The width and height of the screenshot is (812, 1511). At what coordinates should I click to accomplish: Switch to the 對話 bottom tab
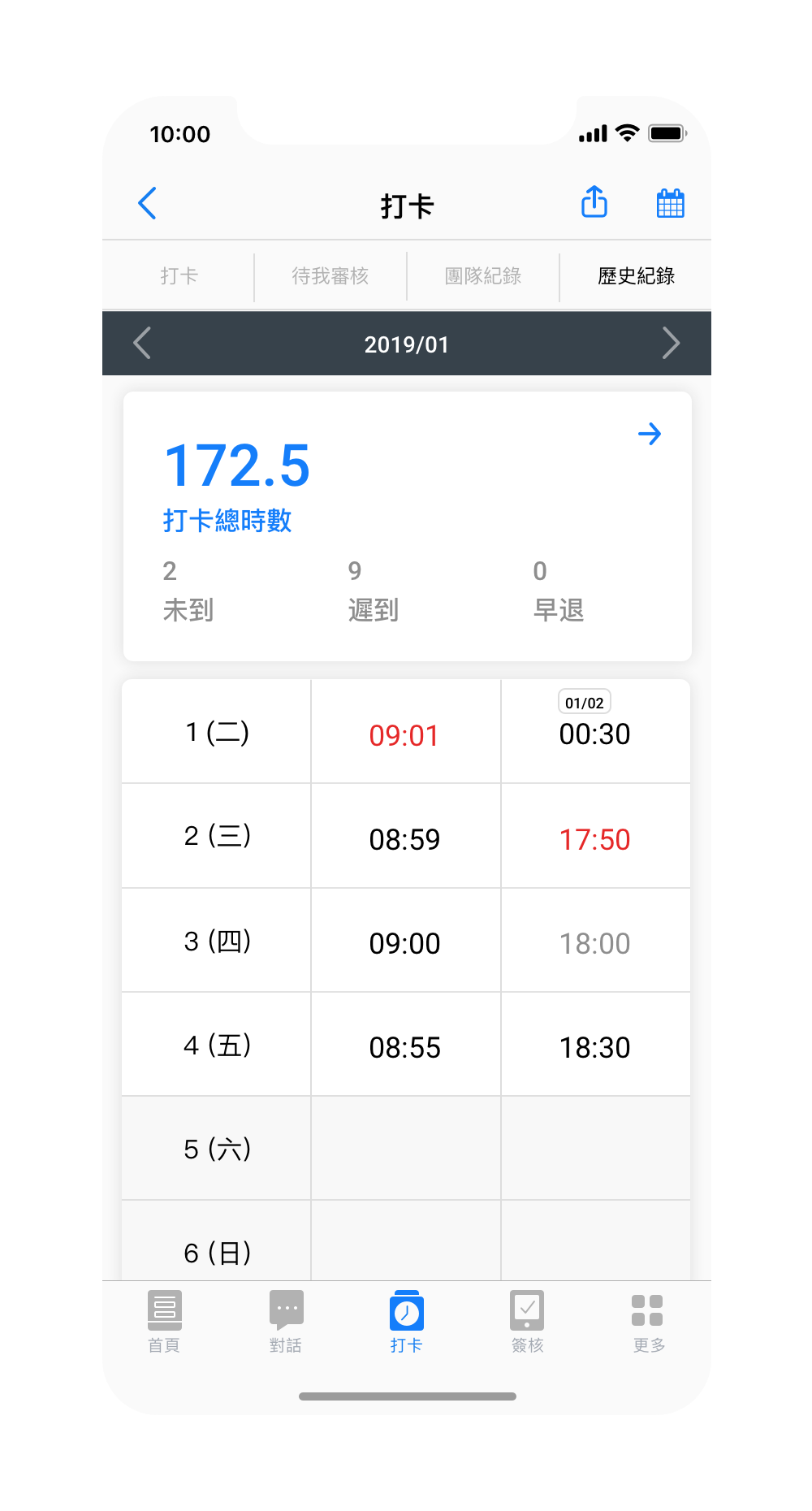click(286, 1321)
